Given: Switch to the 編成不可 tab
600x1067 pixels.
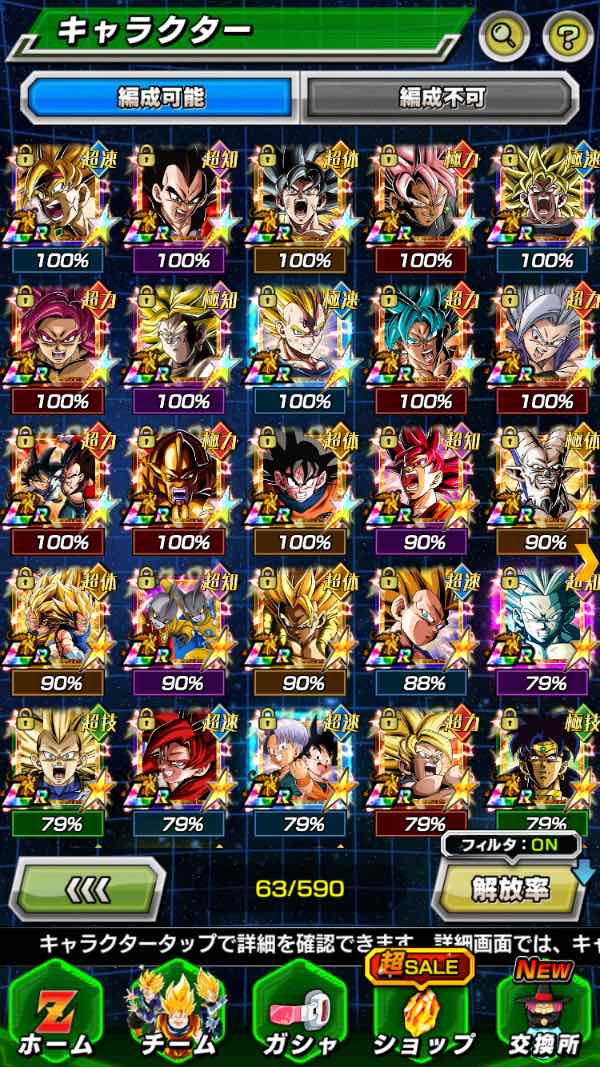Looking at the screenshot, I should click(441, 98).
